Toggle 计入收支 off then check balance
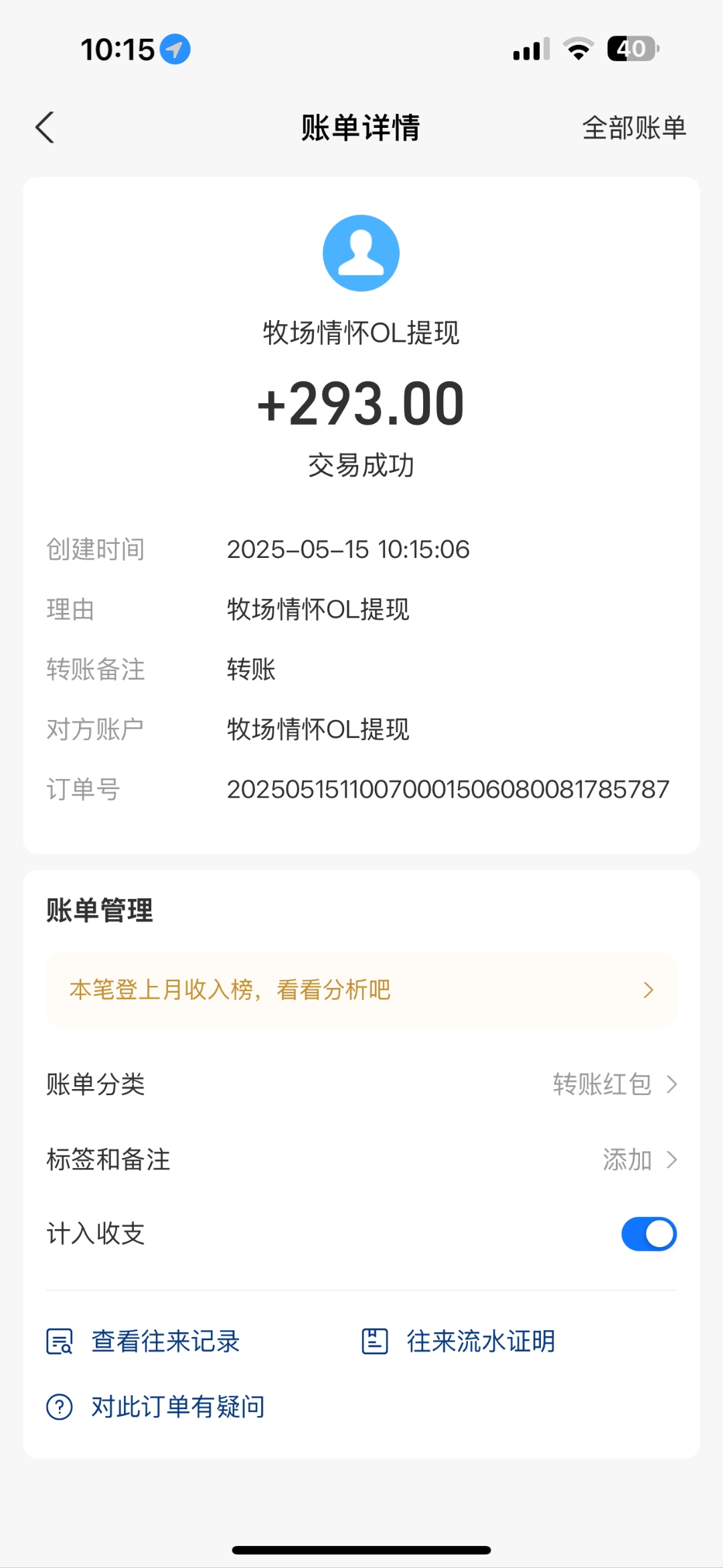The image size is (723, 1568). (x=648, y=1234)
